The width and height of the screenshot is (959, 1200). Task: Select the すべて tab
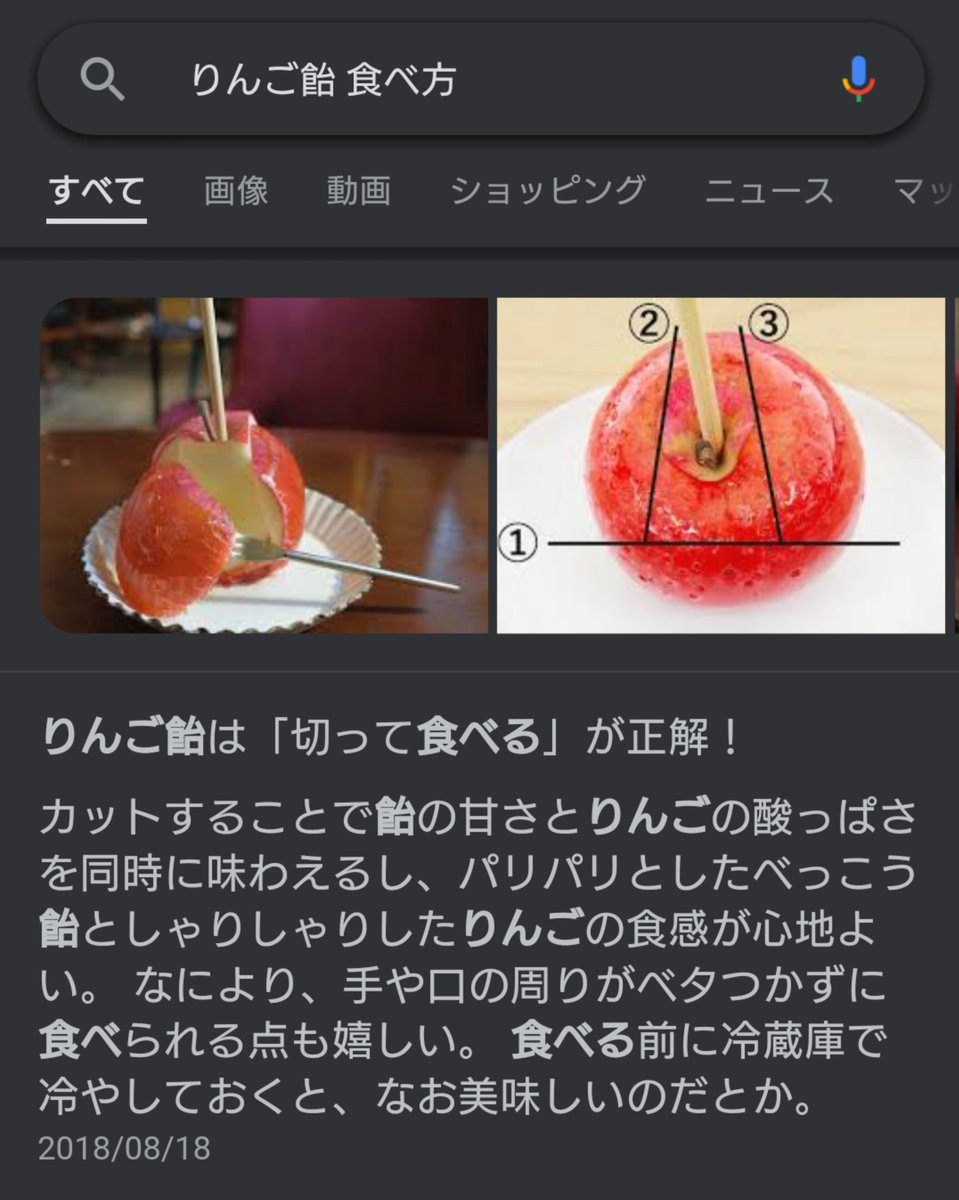pos(97,190)
